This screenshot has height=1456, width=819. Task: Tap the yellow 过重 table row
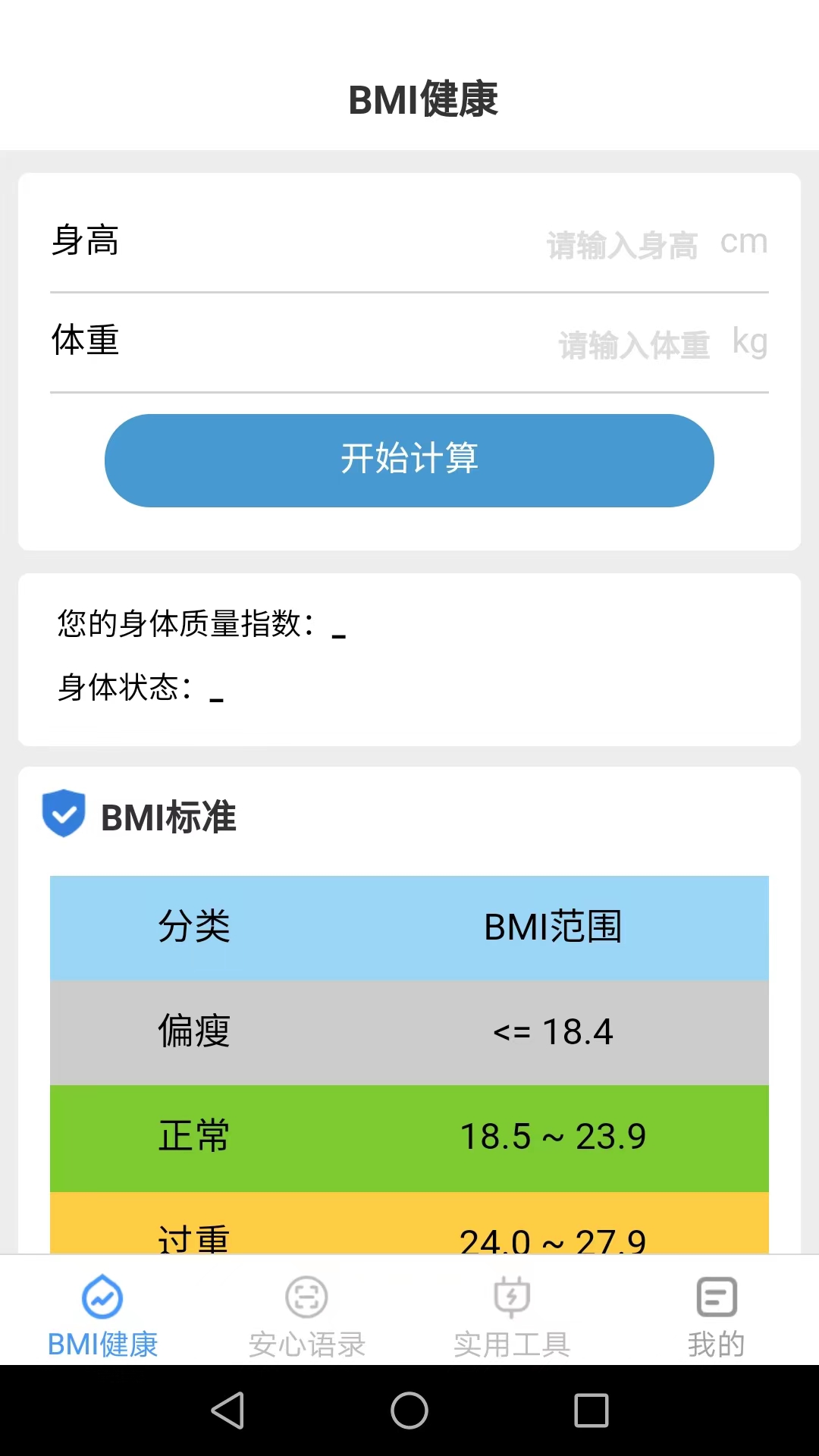[409, 1232]
